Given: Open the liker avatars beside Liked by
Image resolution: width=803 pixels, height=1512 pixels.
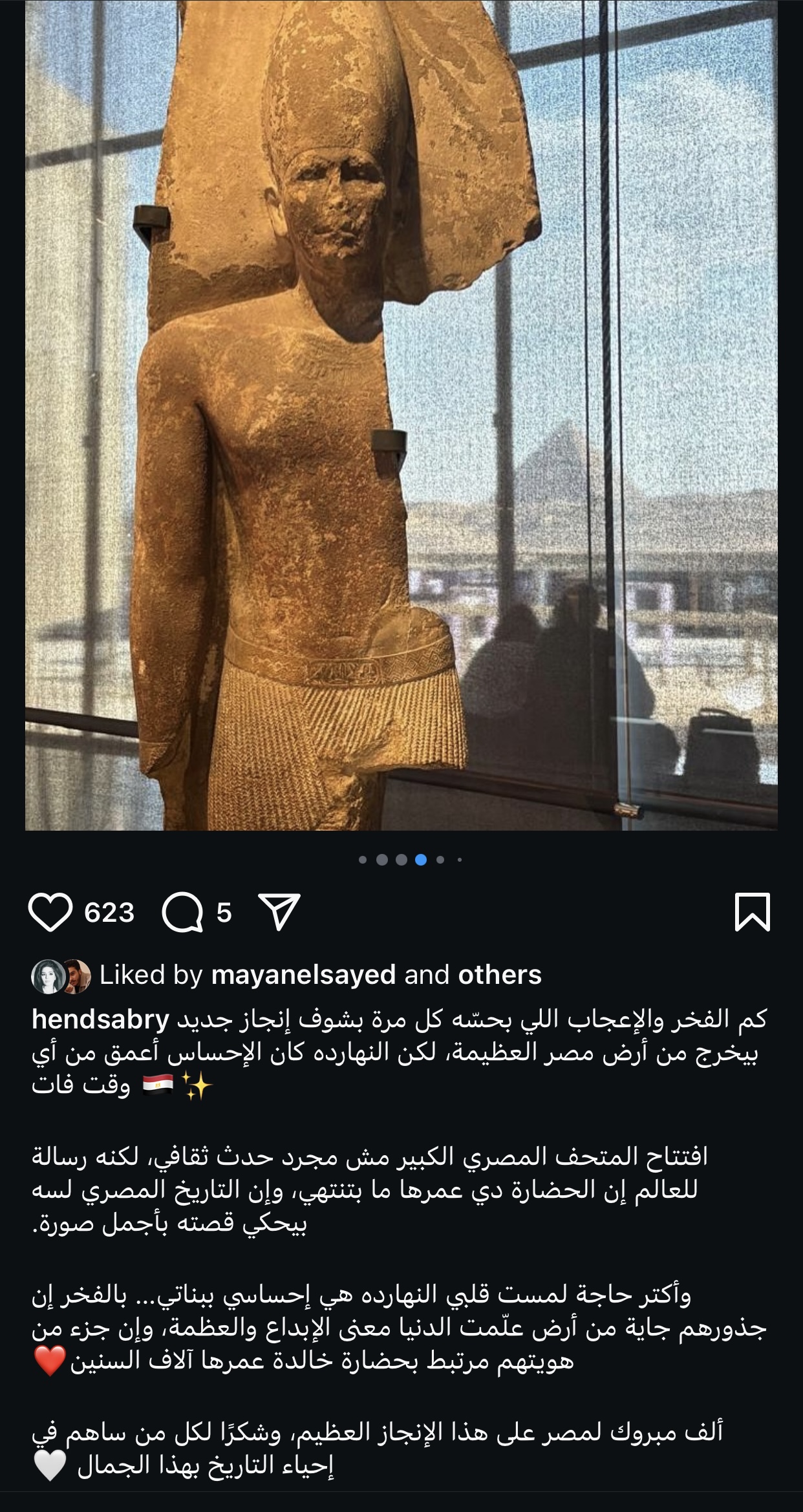Looking at the screenshot, I should 61,976.
